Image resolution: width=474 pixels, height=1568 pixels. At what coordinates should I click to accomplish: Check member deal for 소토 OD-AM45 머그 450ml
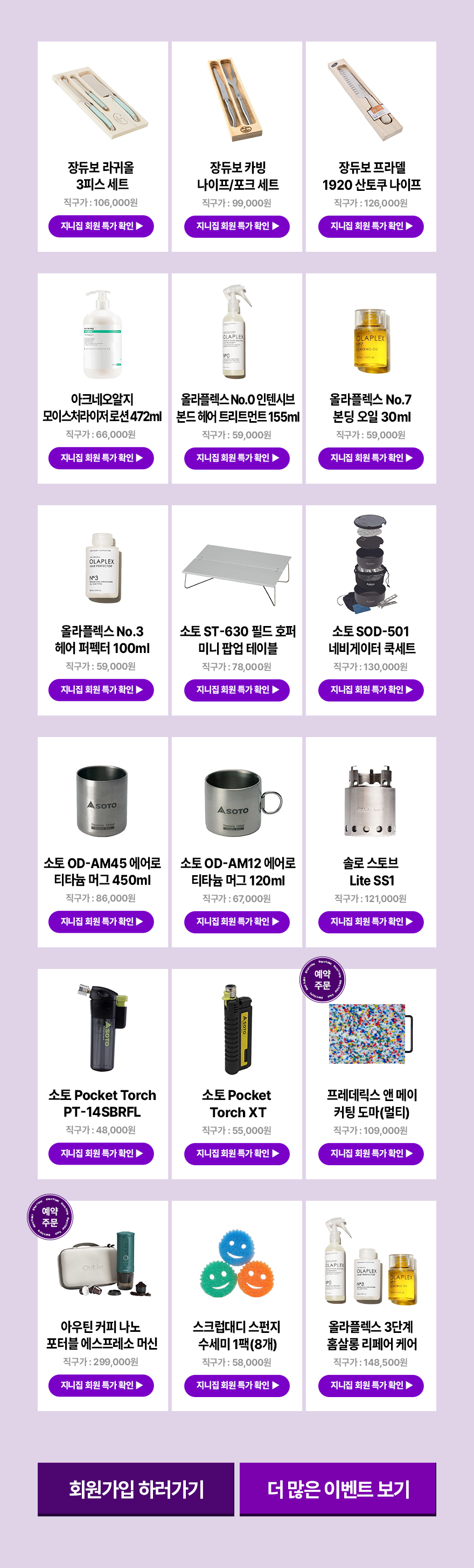pyautogui.click(x=101, y=922)
